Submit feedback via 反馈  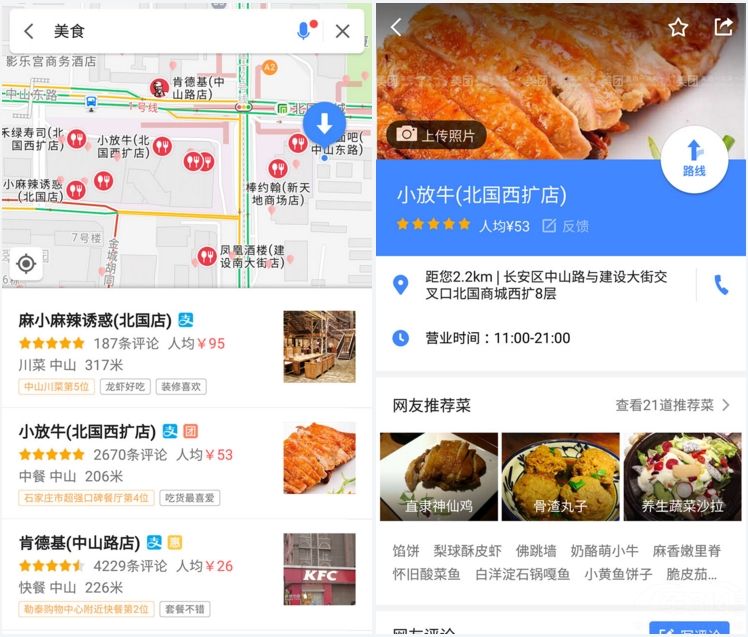click(x=566, y=226)
